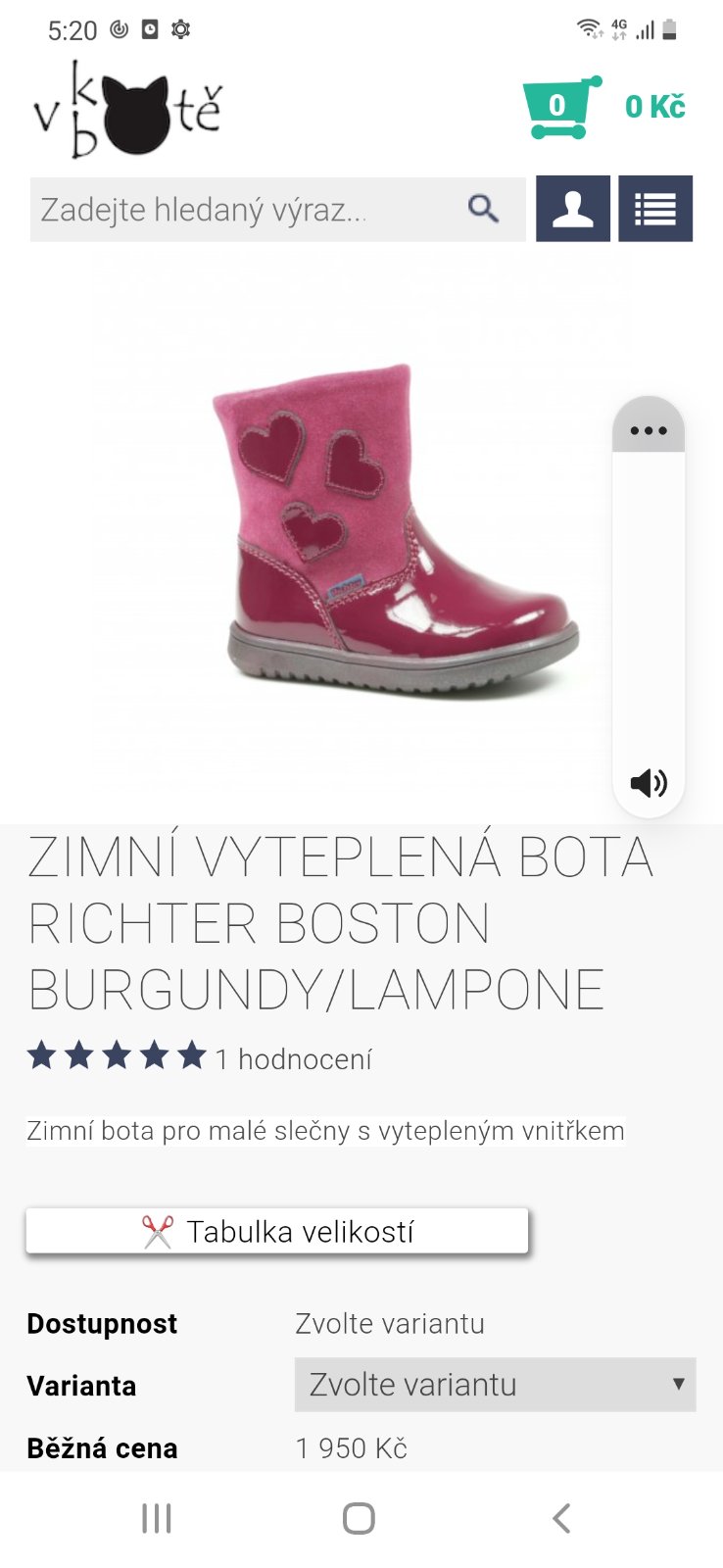Expand the three-dots floating panel

click(649, 430)
